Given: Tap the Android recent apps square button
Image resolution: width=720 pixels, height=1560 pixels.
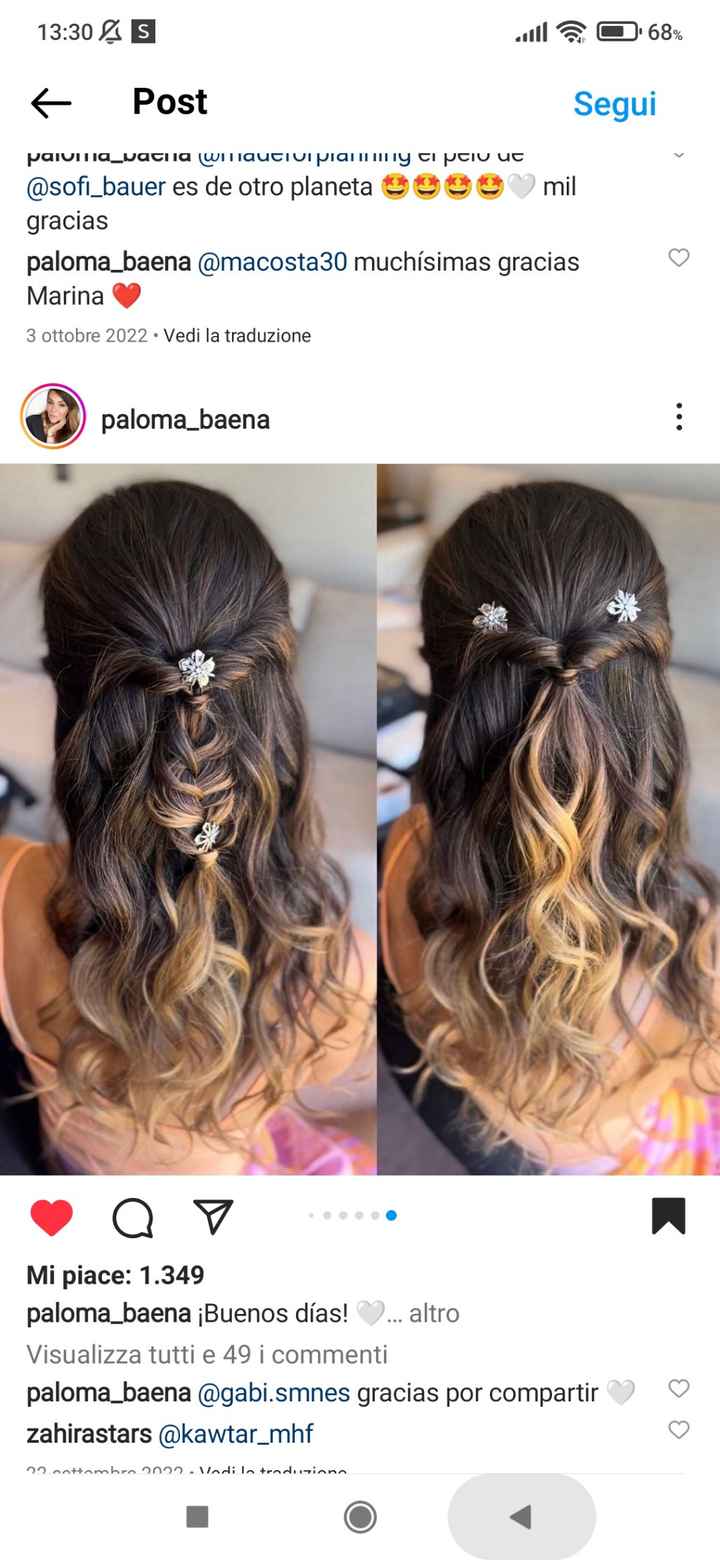Looking at the screenshot, I should pyautogui.click(x=197, y=1517).
